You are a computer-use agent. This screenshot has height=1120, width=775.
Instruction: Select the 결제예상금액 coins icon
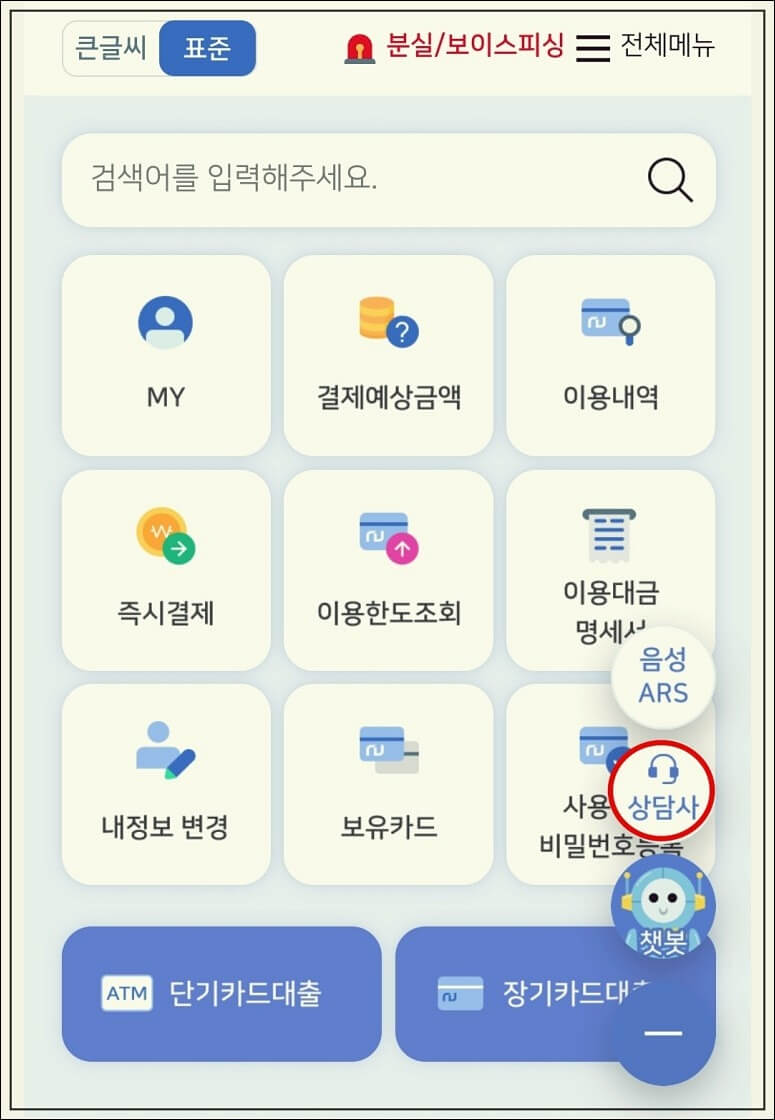[x=388, y=320]
